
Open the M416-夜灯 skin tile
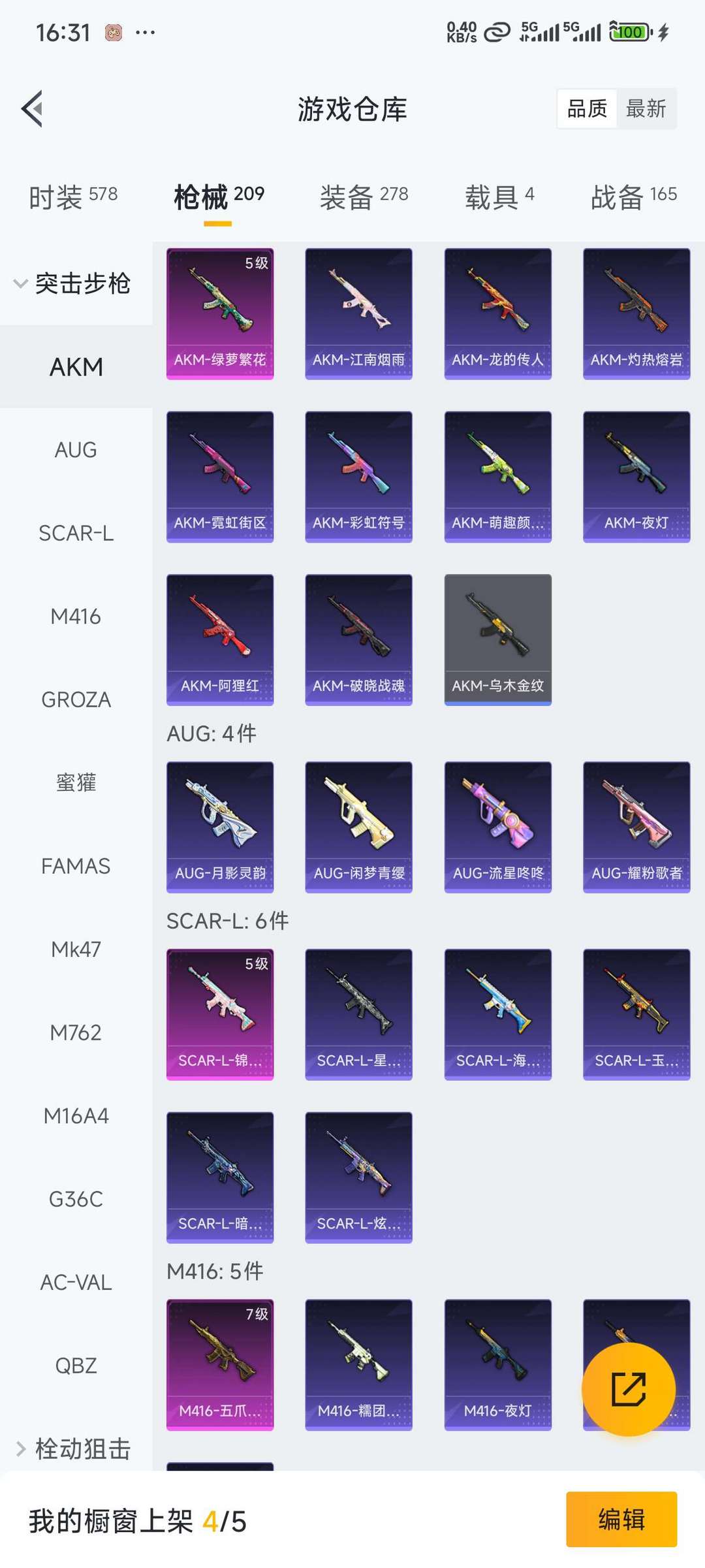click(x=497, y=1364)
